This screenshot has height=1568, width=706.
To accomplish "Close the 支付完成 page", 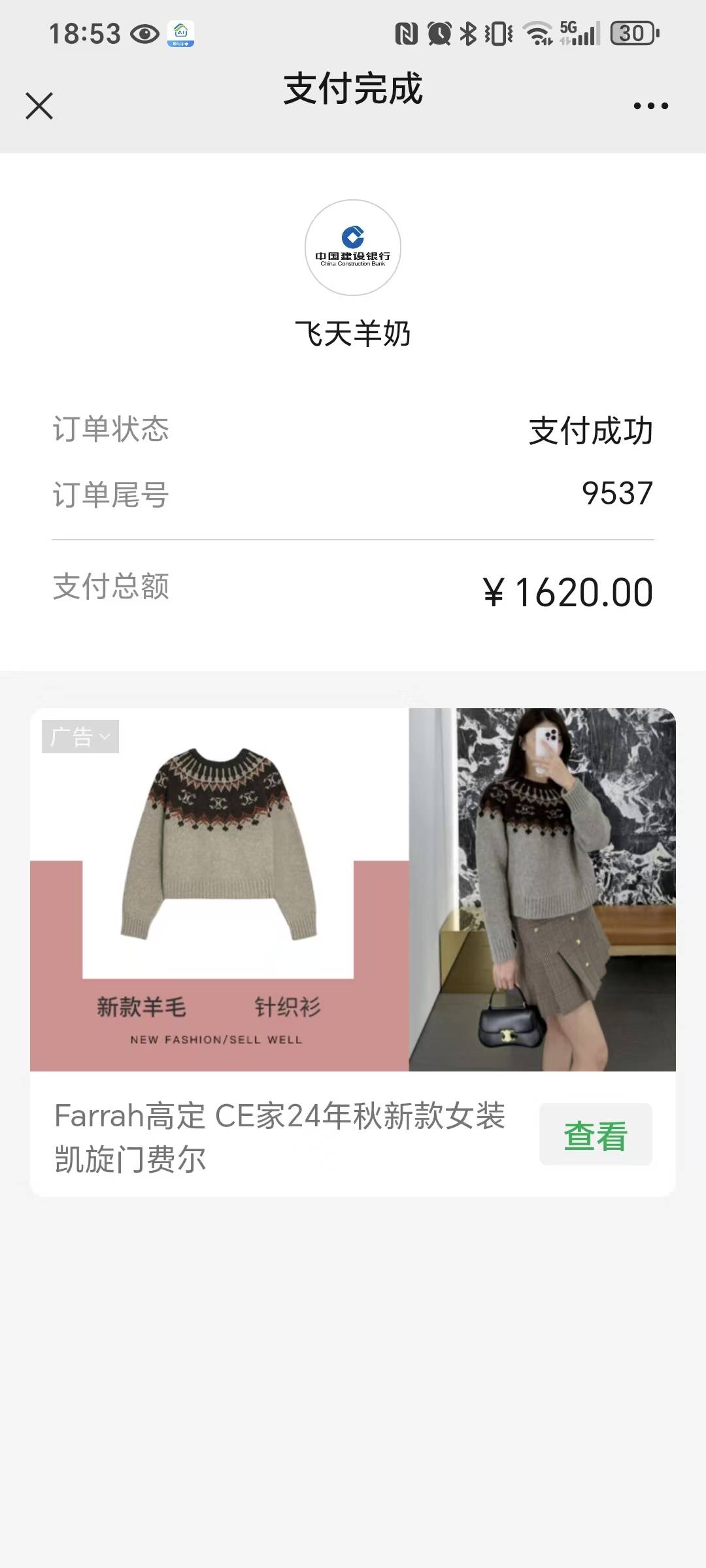I will 39,106.
